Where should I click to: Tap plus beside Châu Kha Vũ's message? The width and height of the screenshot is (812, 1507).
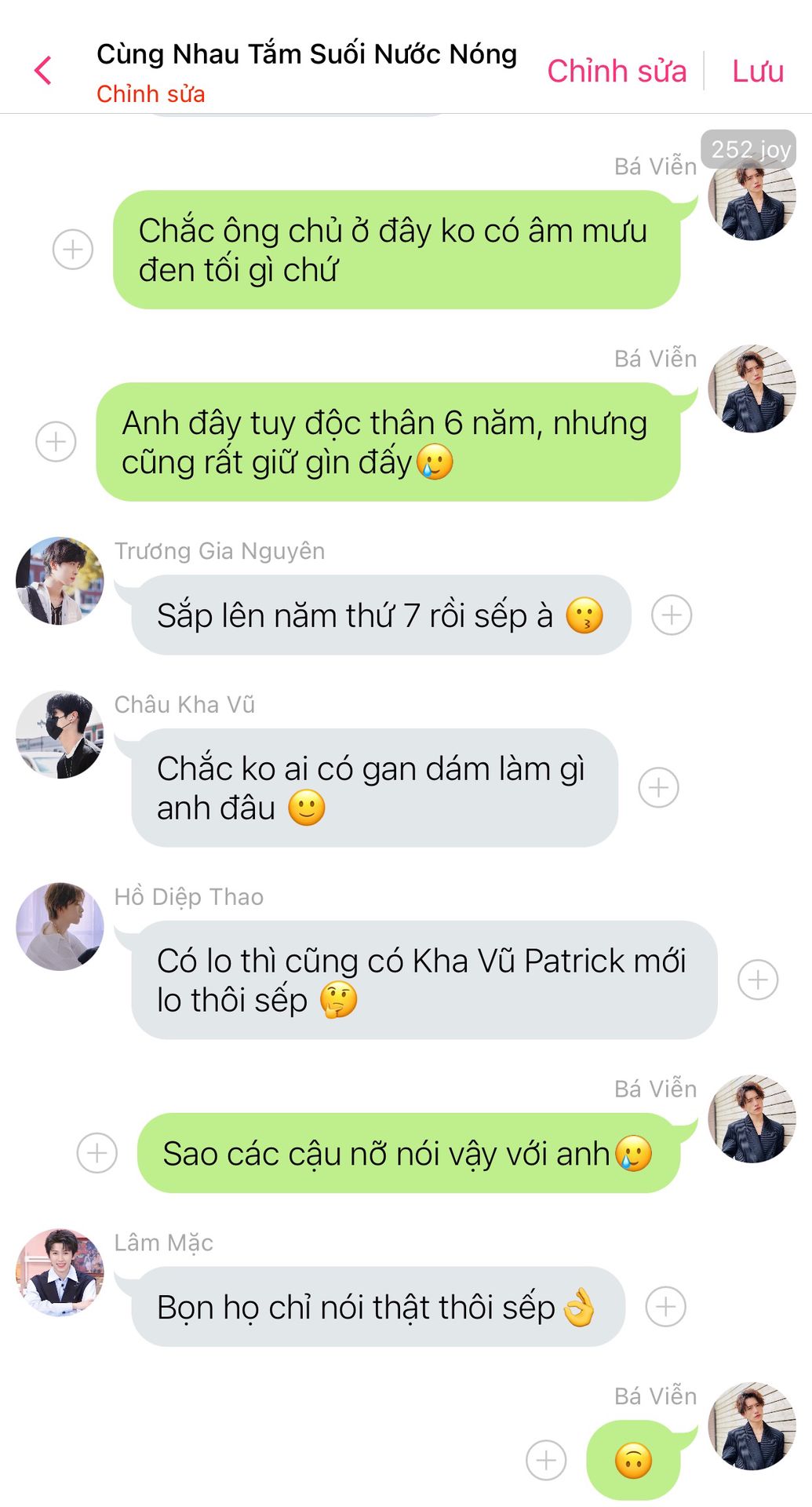point(658,788)
